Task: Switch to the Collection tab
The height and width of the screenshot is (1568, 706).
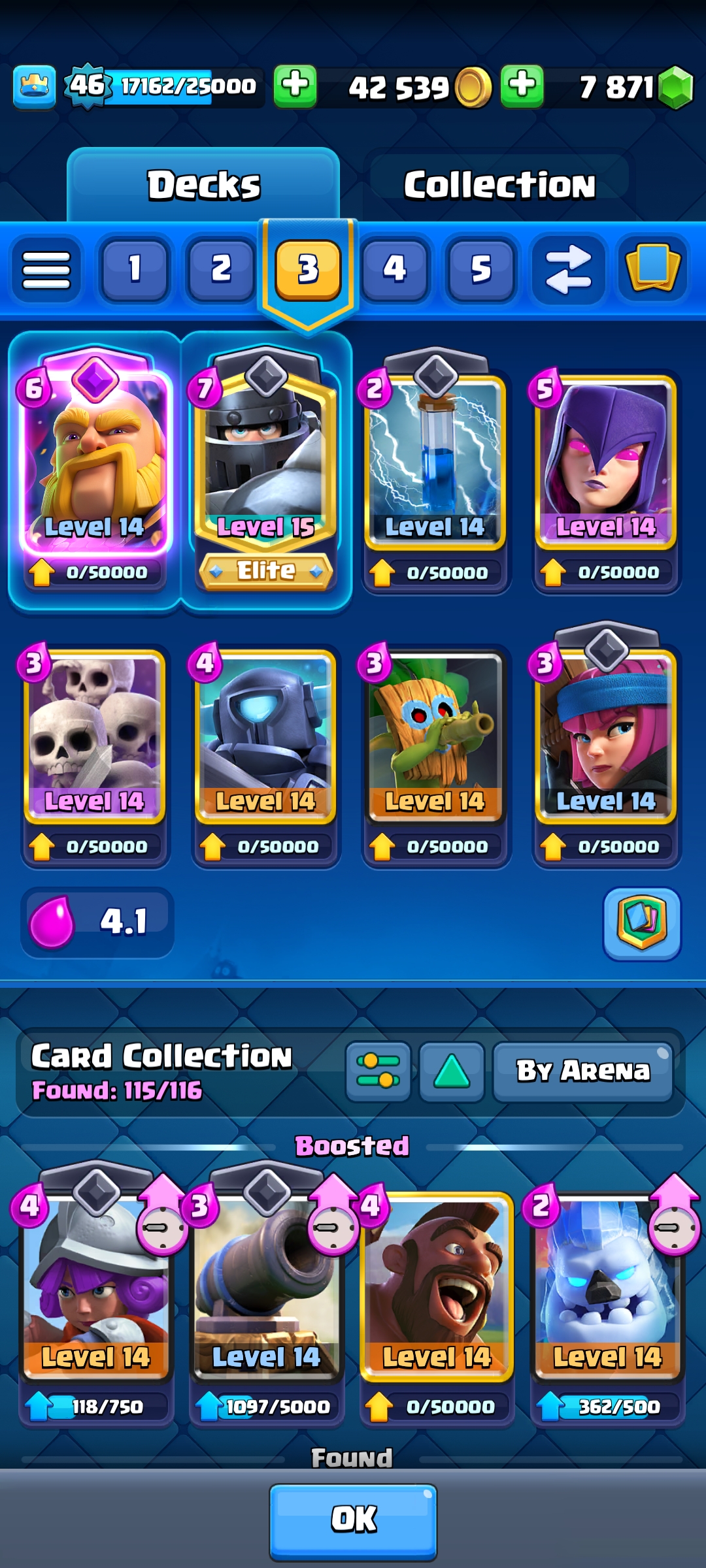Action: [499, 185]
